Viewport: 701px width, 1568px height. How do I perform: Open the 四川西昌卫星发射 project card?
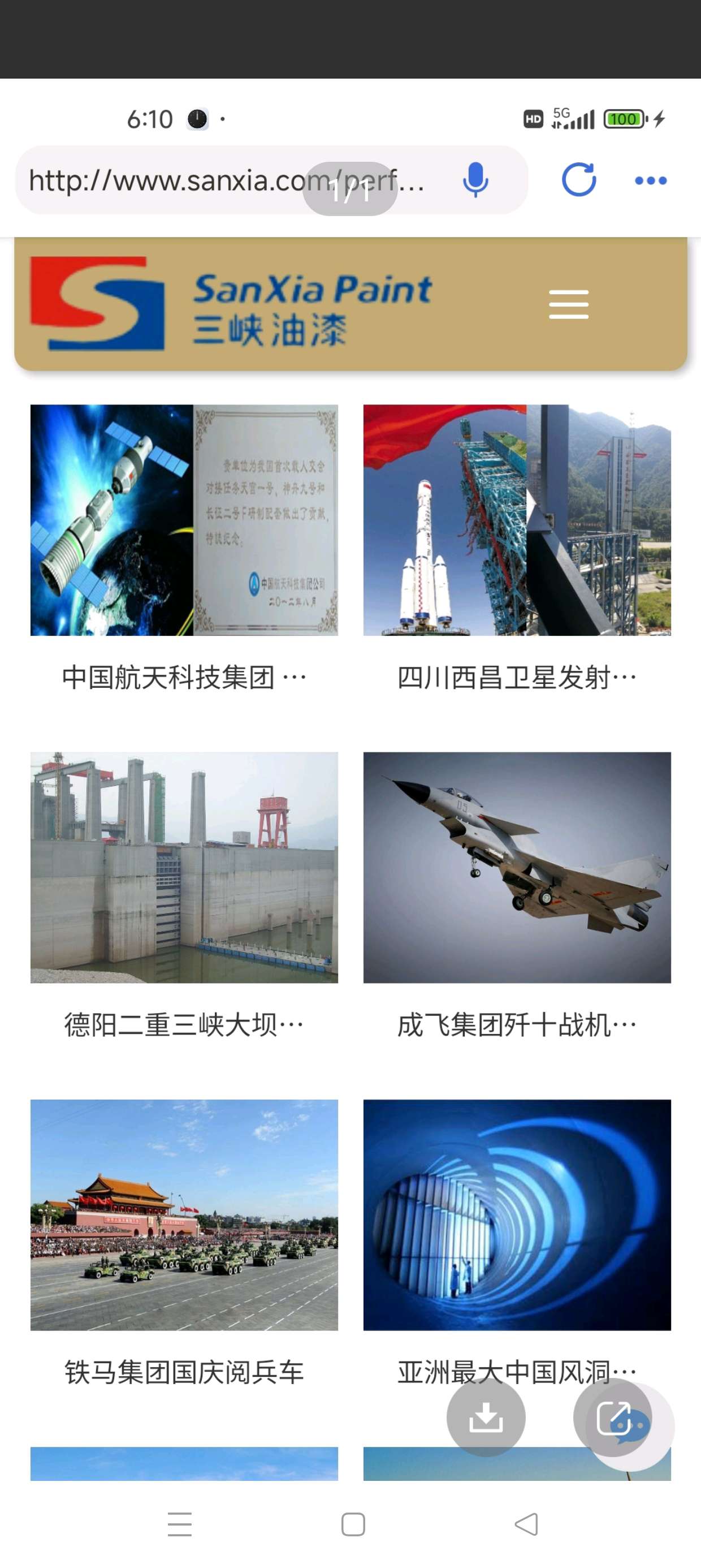tap(517, 548)
